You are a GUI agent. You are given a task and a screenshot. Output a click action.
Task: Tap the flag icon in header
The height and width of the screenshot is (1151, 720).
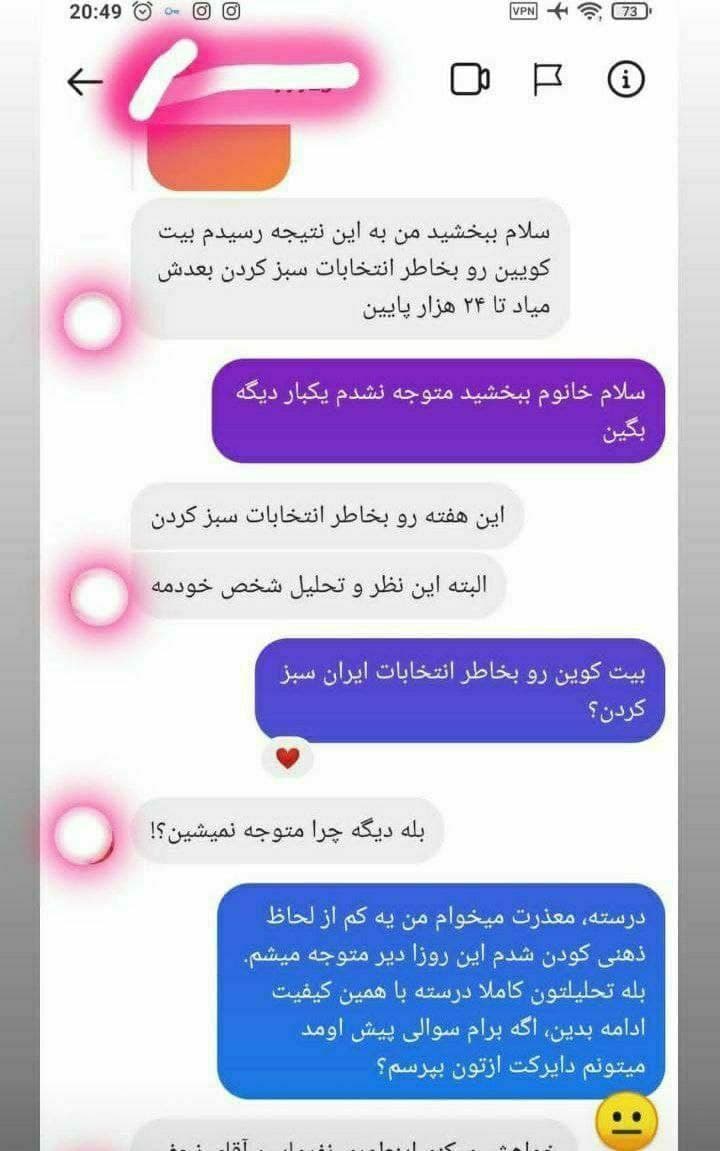point(548,80)
